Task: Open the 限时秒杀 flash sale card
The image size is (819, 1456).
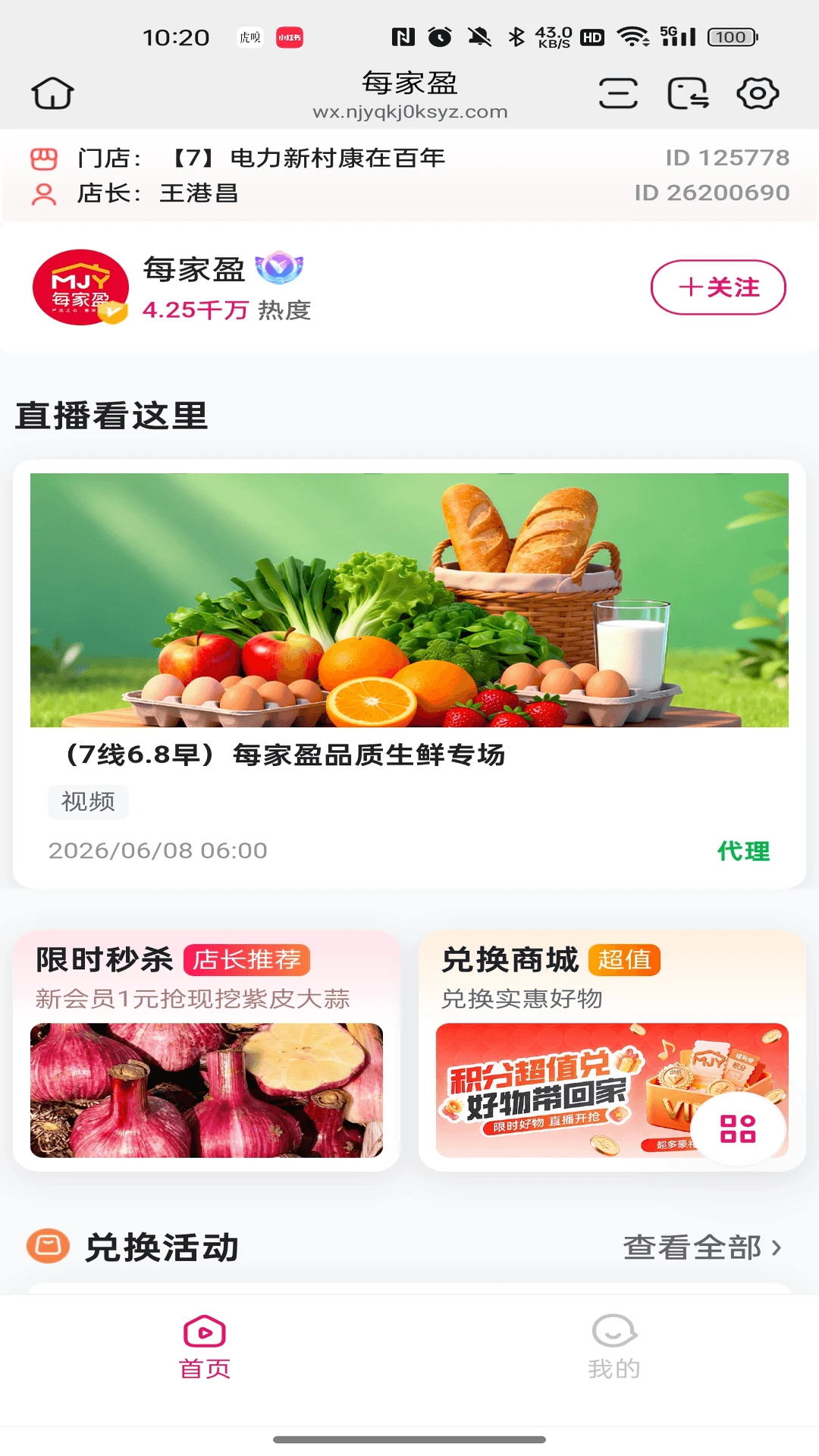Action: [206, 1051]
